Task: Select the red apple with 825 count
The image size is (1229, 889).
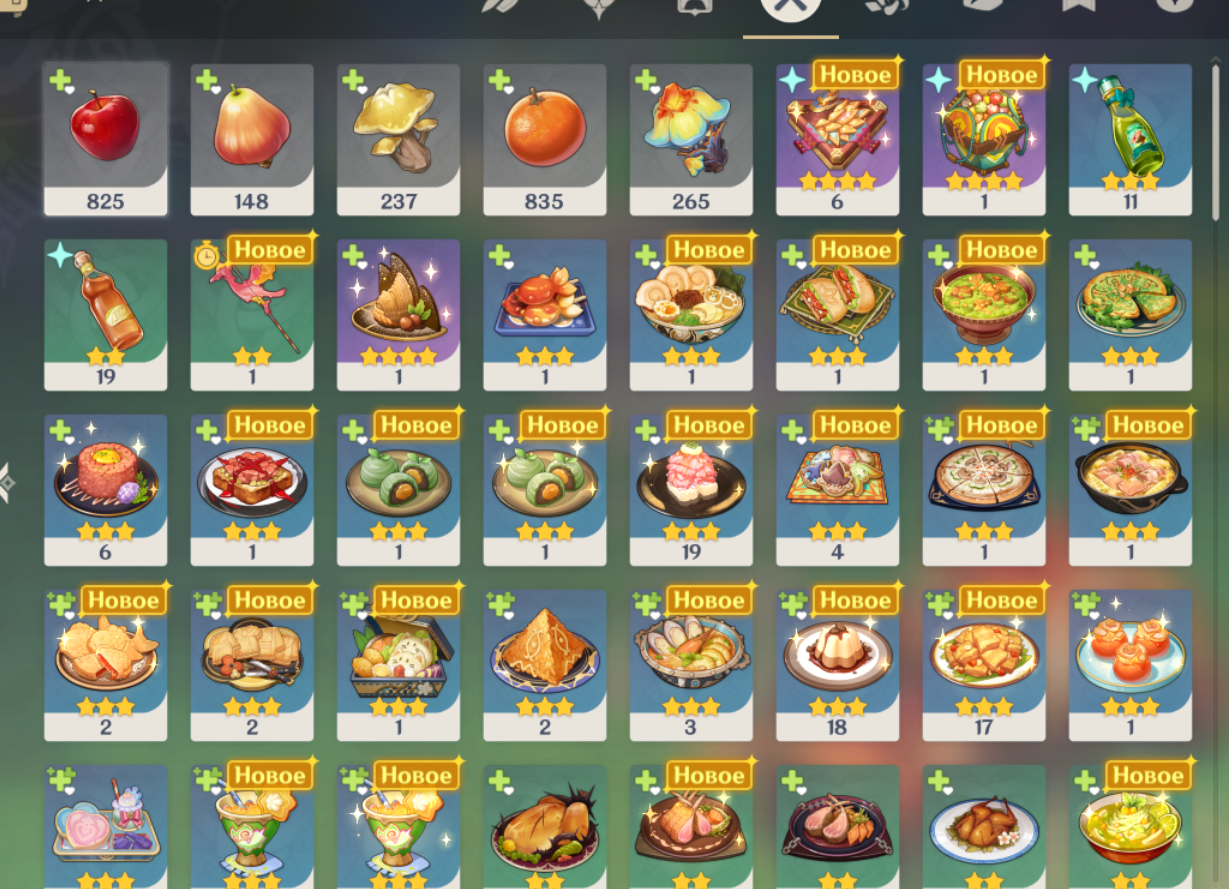Action: point(105,139)
